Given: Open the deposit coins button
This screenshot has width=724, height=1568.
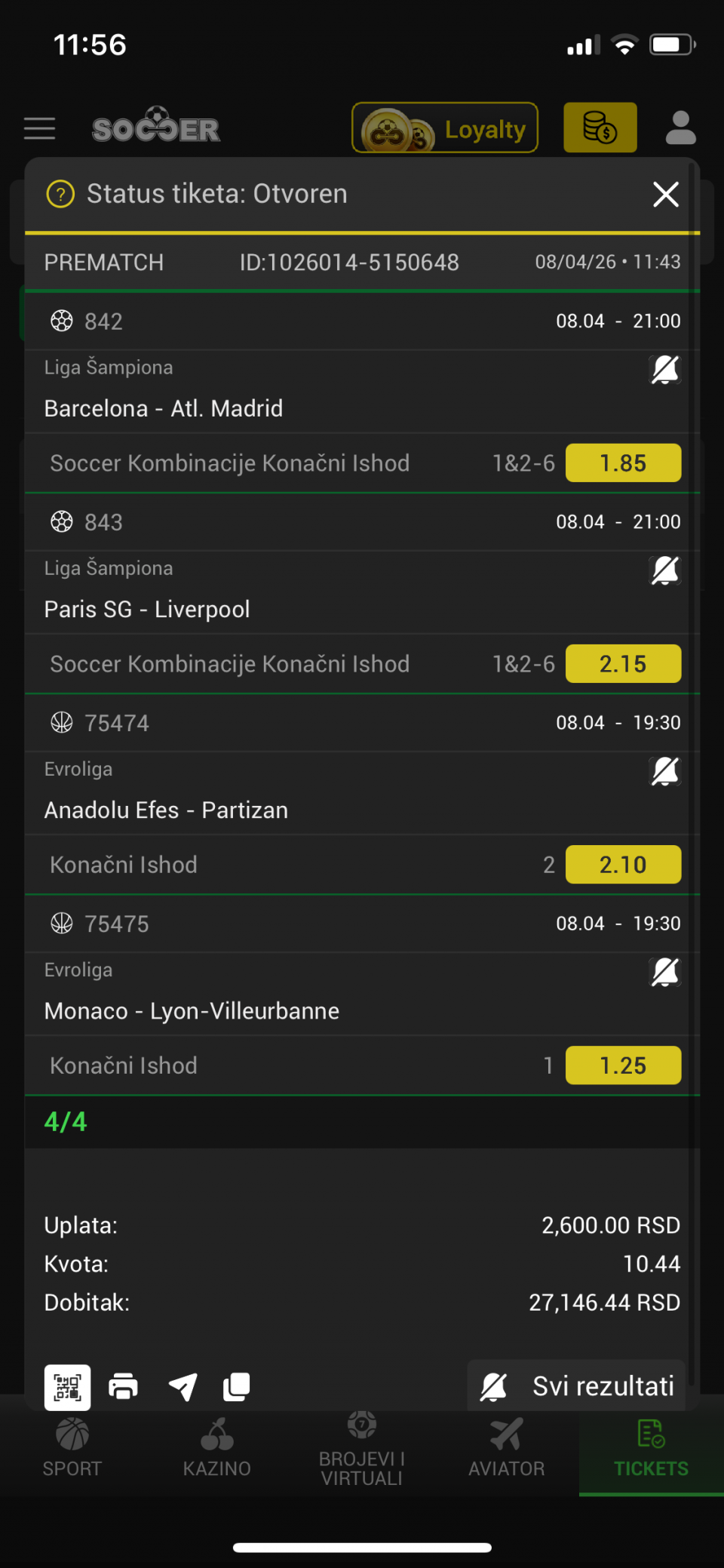Looking at the screenshot, I should tap(600, 128).
